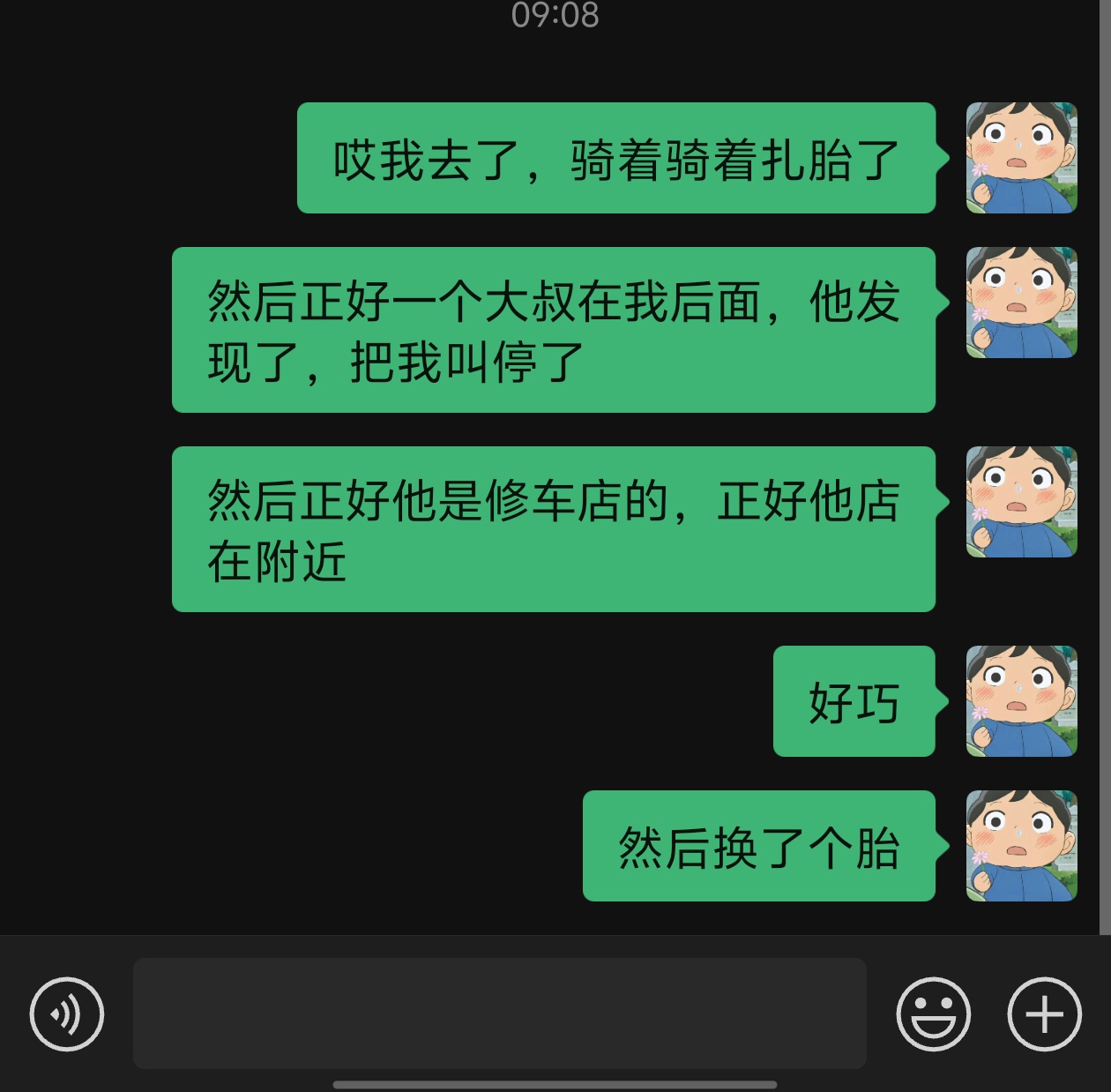Tap the message text input field
The height and width of the screenshot is (1092, 1111).
pos(499,1013)
